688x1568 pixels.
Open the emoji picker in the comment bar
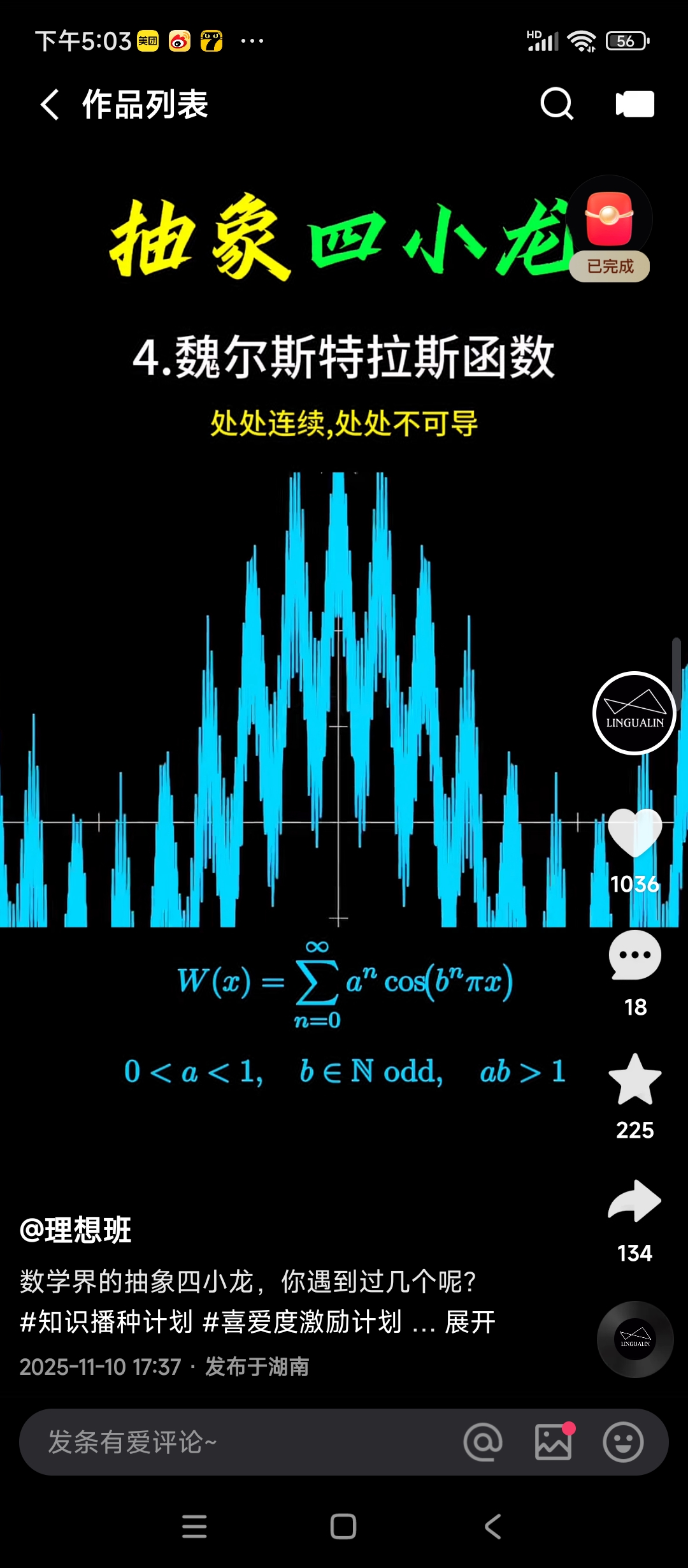tap(623, 1442)
